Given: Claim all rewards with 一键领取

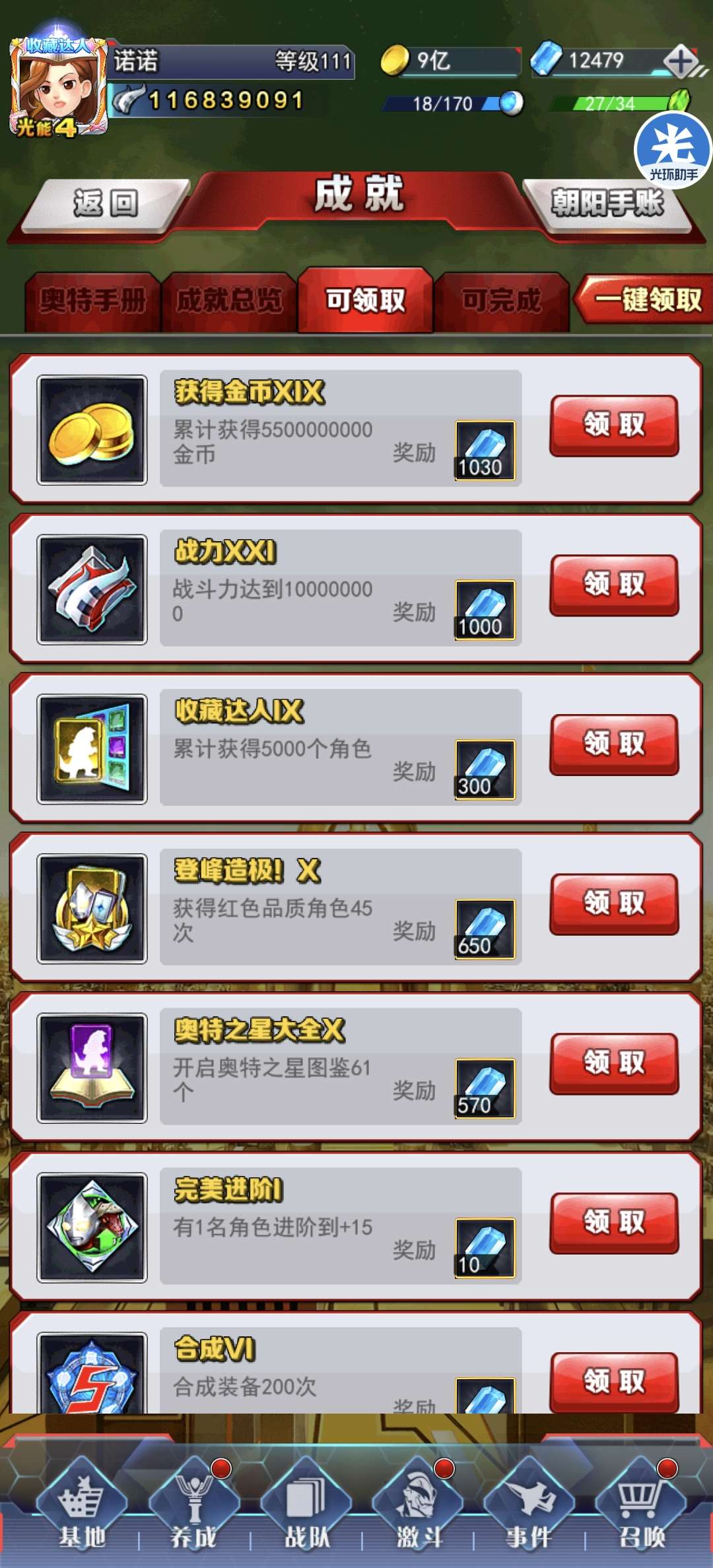Looking at the screenshot, I should tap(645, 300).
